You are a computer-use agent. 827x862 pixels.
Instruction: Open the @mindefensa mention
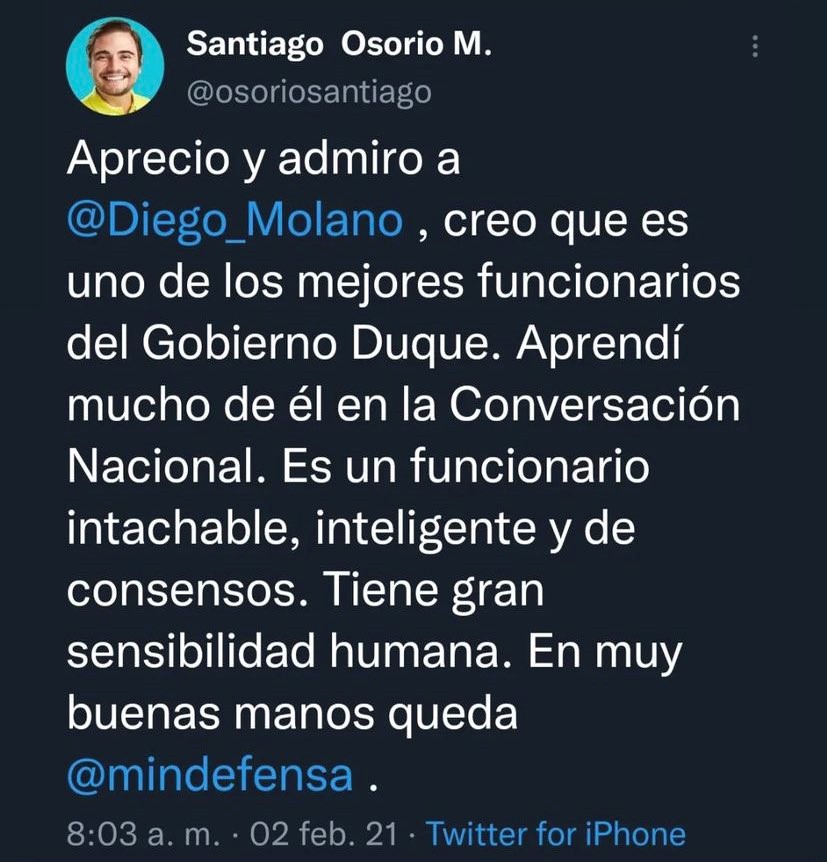(x=211, y=776)
